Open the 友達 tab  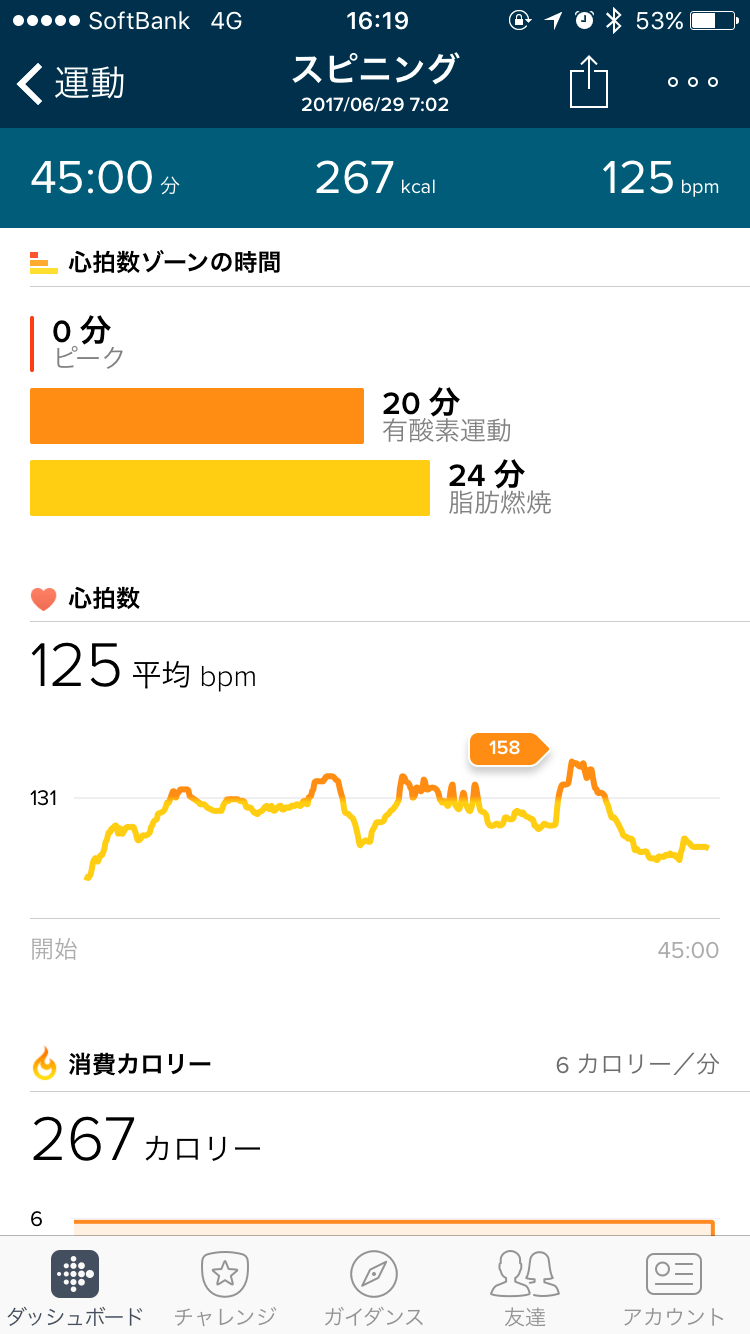[524, 1287]
